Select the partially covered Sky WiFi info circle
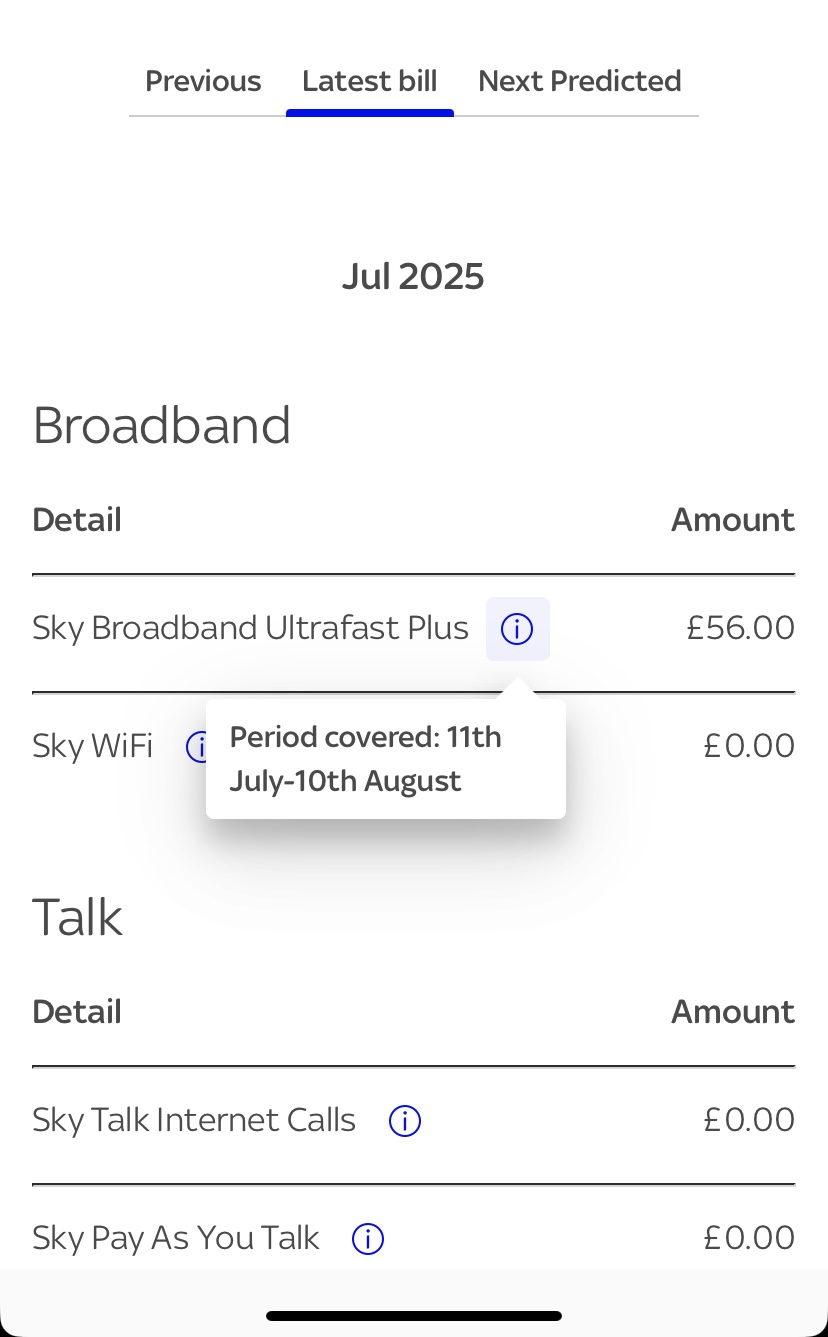The height and width of the screenshot is (1337, 828). pyautogui.click(x=199, y=748)
